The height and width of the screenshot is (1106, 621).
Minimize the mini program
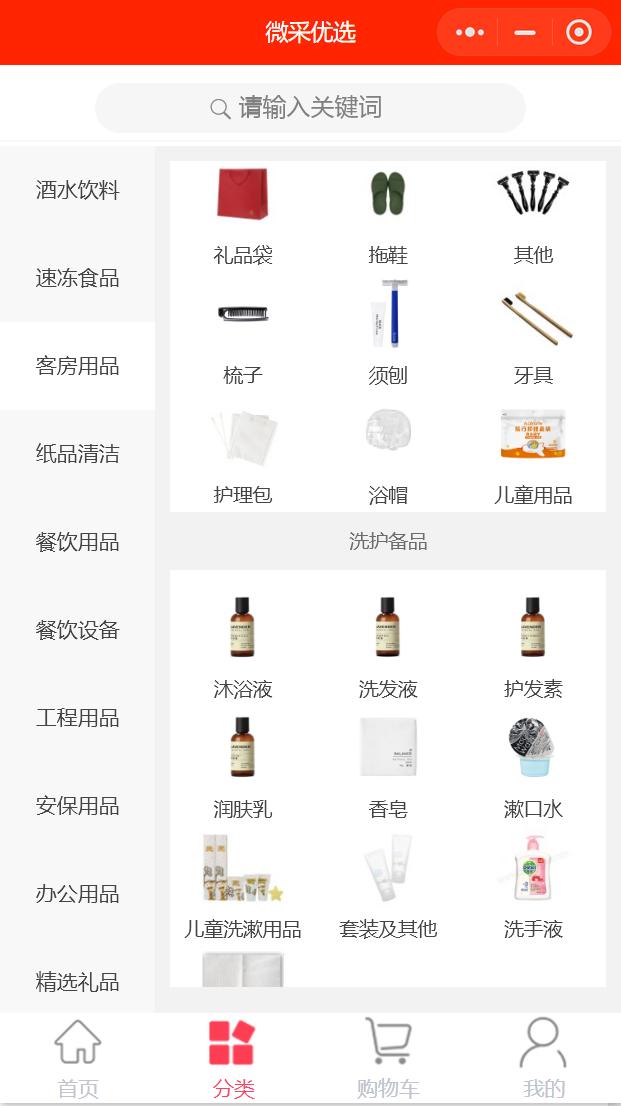525,32
